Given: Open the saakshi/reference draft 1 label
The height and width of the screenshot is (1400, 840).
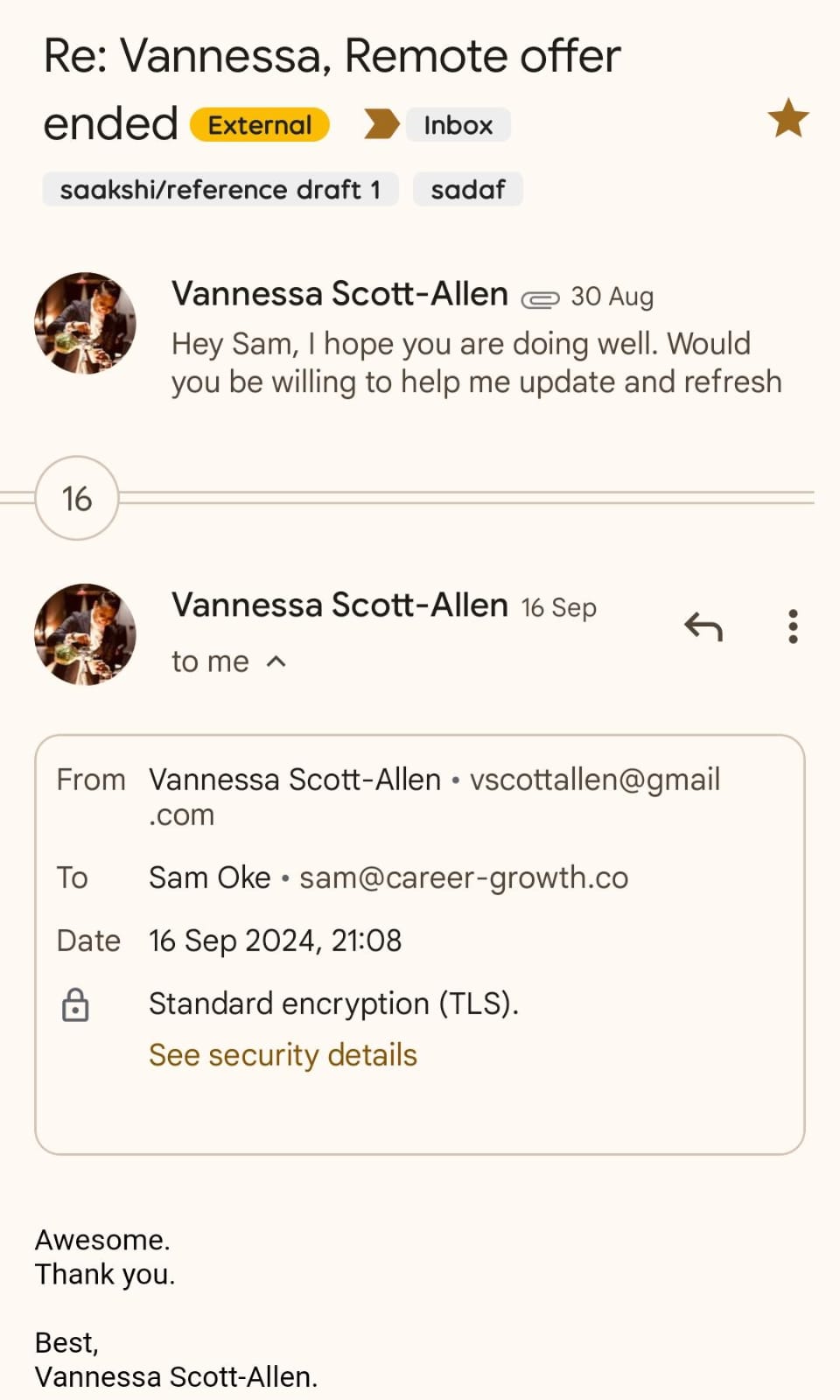Looking at the screenshot, I should 220,190.
